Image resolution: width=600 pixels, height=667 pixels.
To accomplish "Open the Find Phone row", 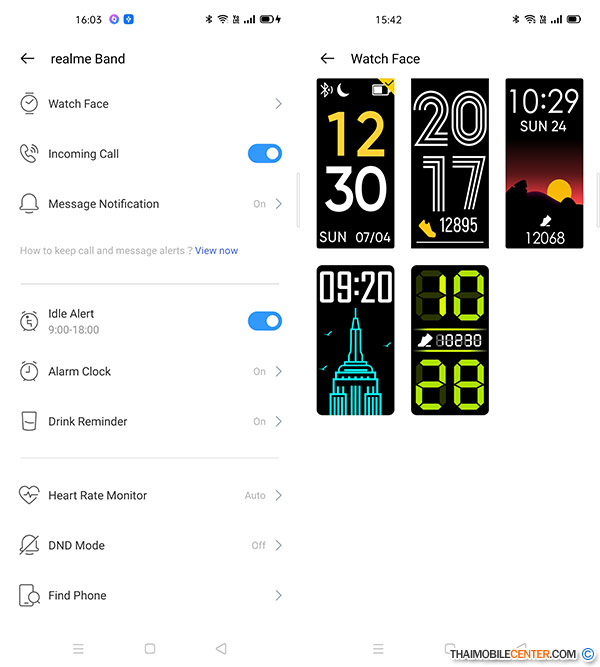I will (x=150, y=595).
